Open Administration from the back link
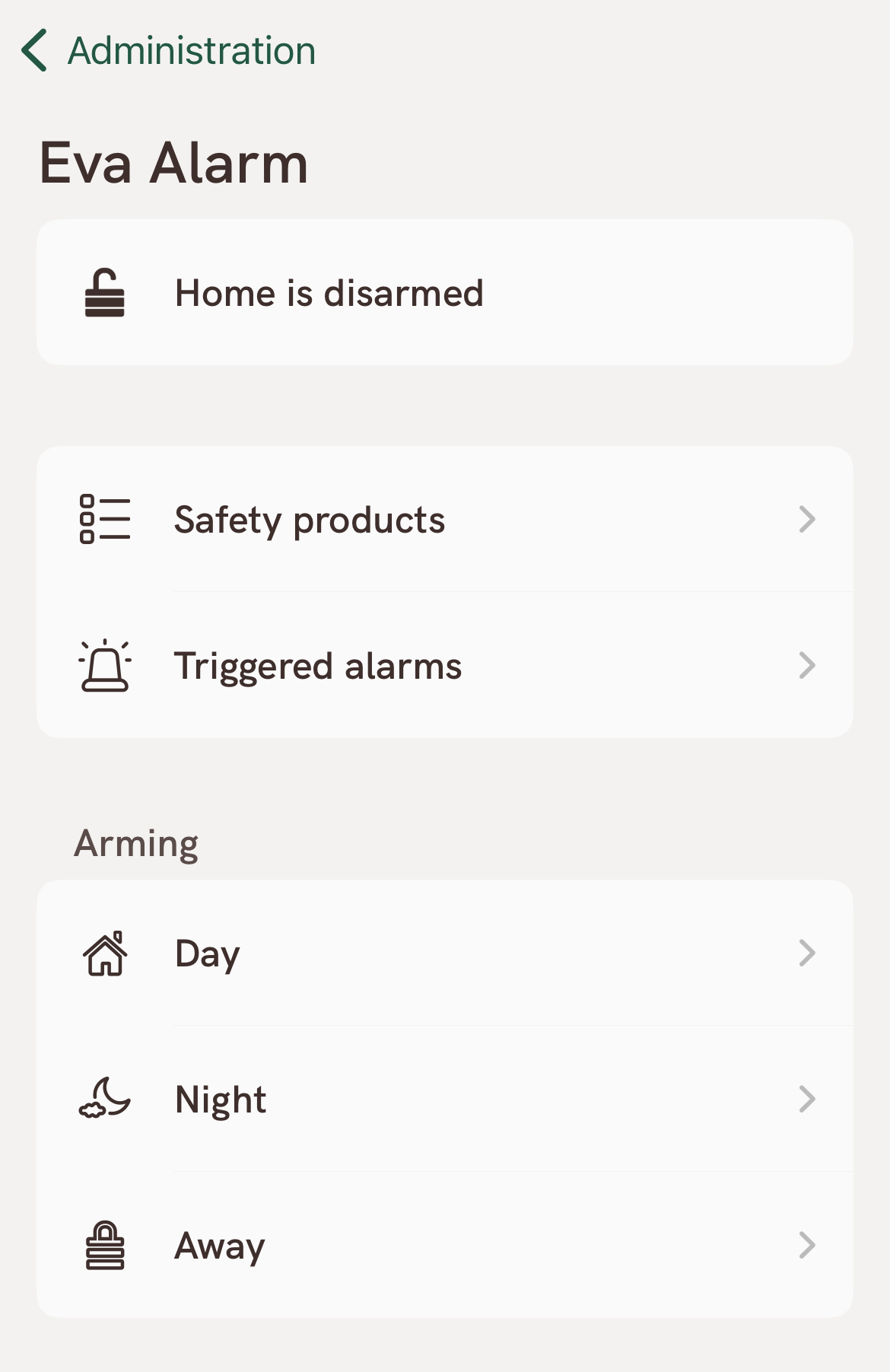Screen dimensions: 890x1372 190,49
